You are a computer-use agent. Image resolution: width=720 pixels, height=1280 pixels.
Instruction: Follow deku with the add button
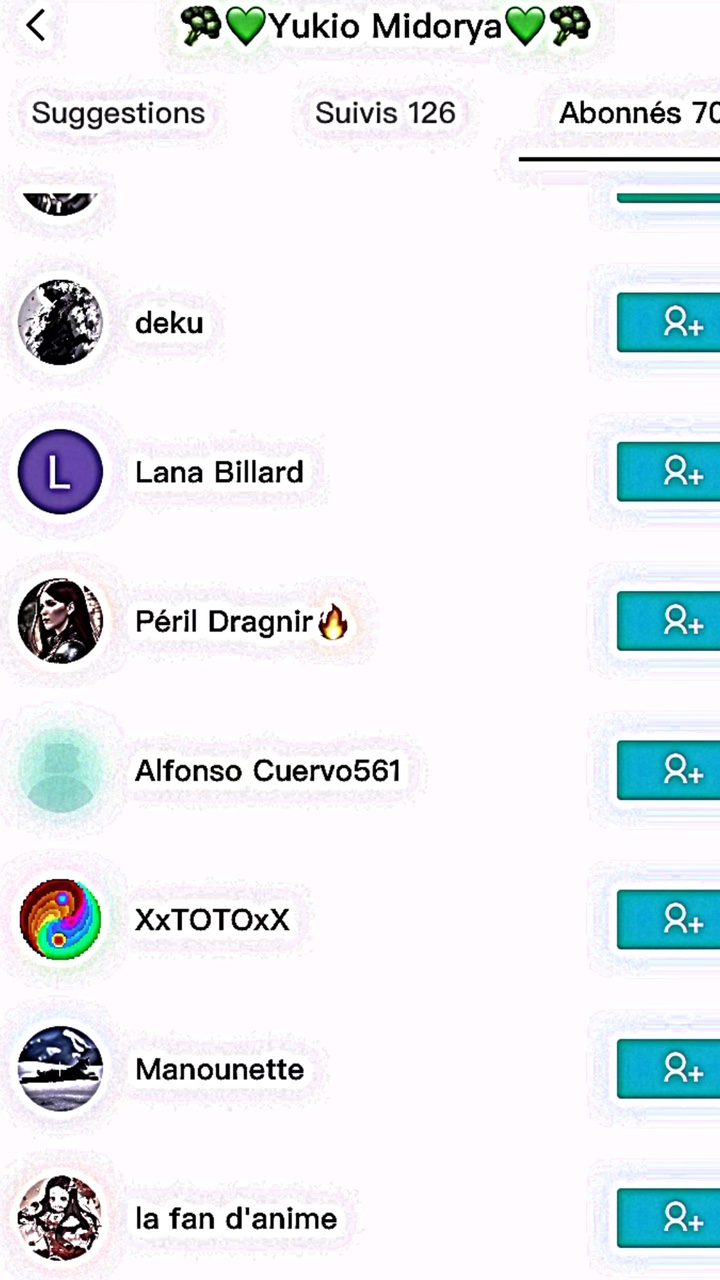tap(672, 322)
